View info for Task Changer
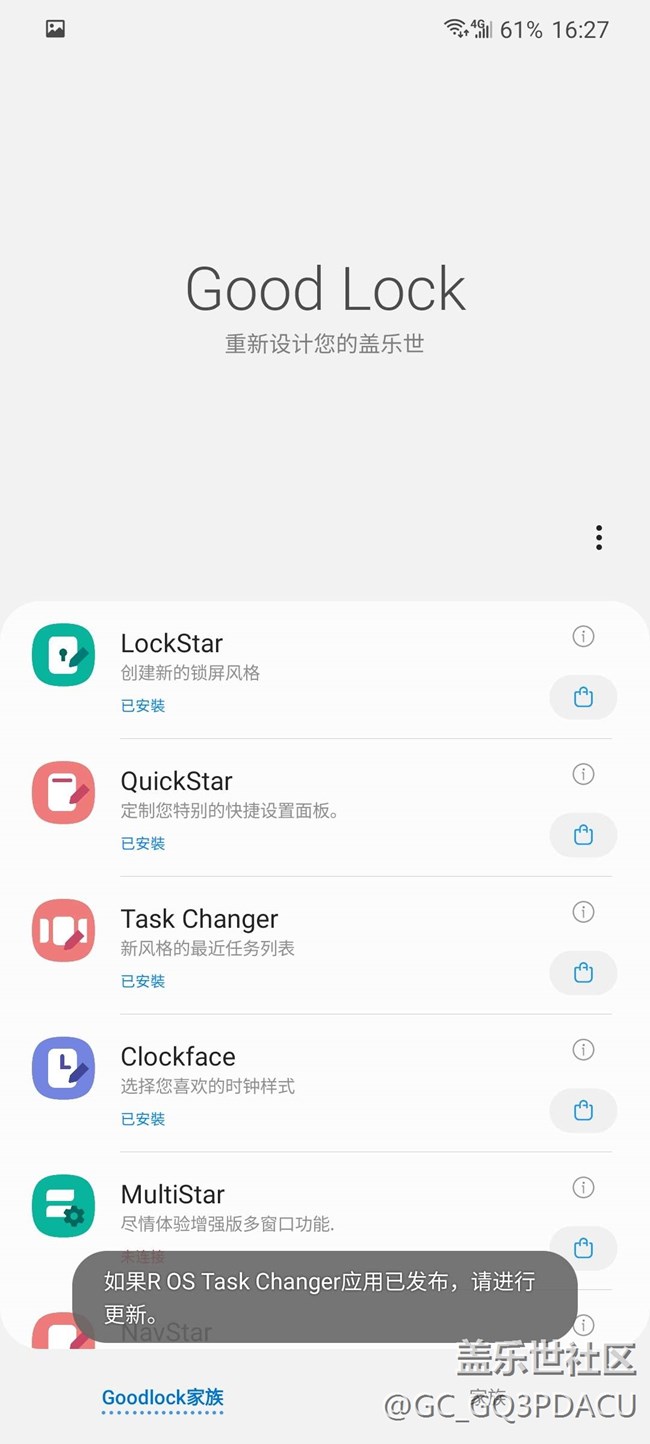Screen dimensions: 650x1444 pos(583,912)
